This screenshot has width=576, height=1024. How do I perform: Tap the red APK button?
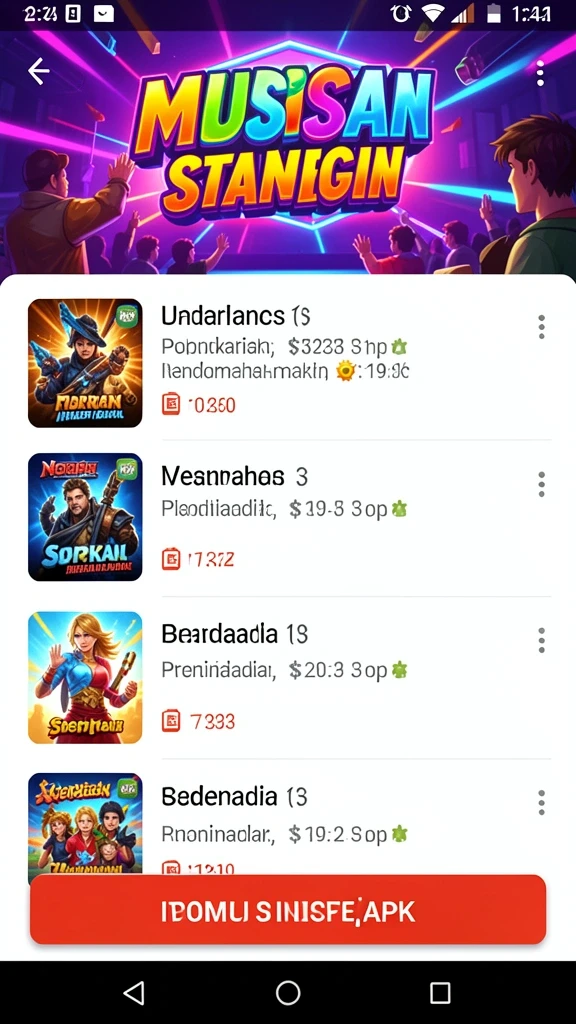(288, 910)
